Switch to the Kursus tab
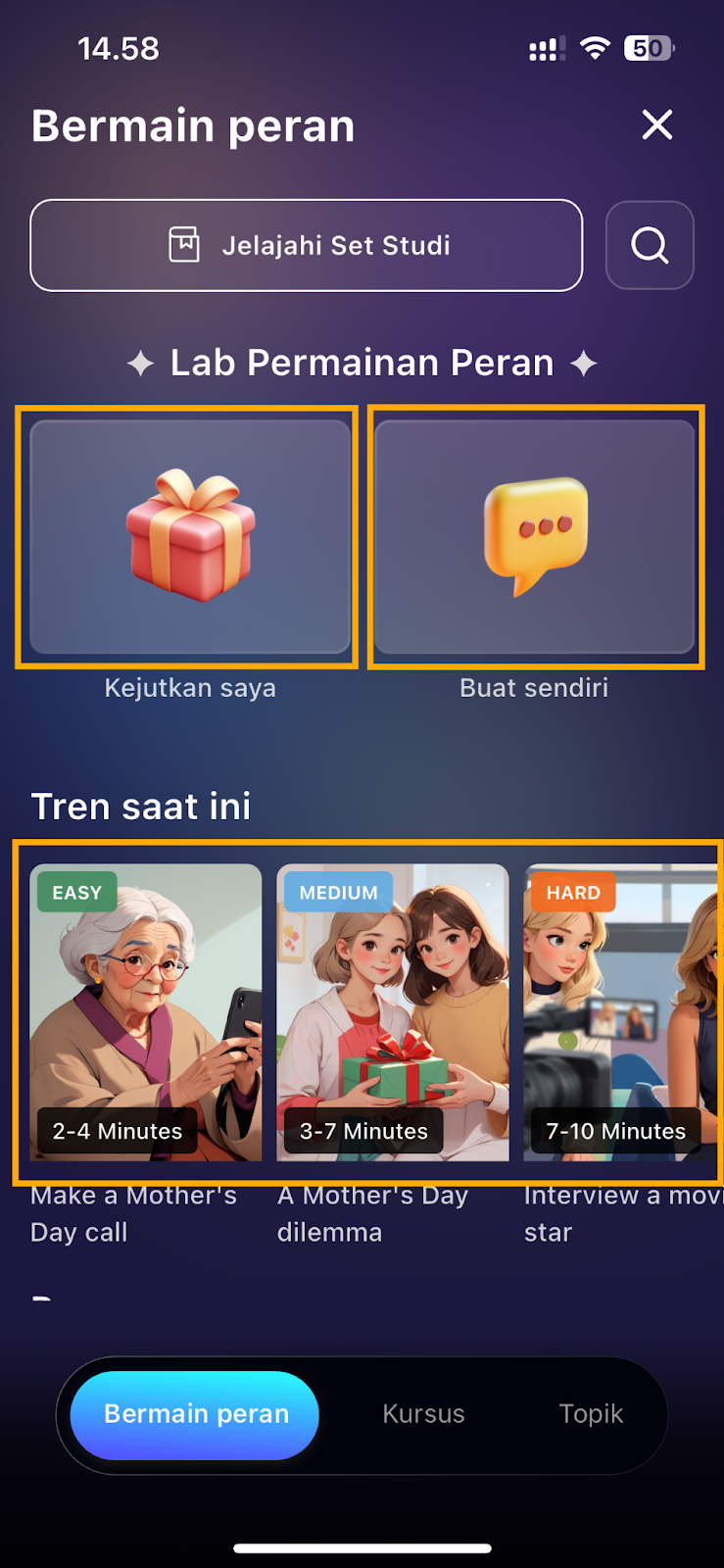The image size is (724, 1568). click(423, 1414)
